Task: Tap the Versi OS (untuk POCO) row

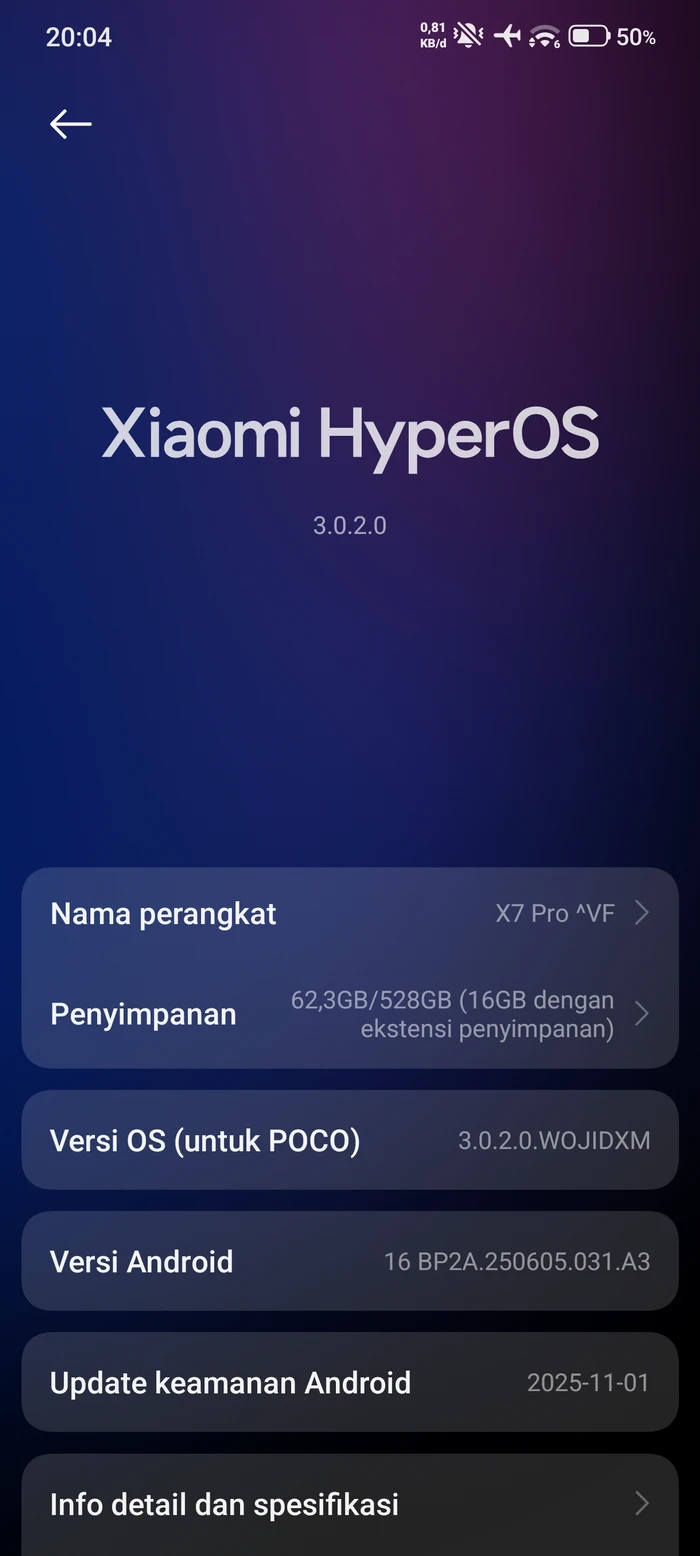Action: tap(349, 1140)
